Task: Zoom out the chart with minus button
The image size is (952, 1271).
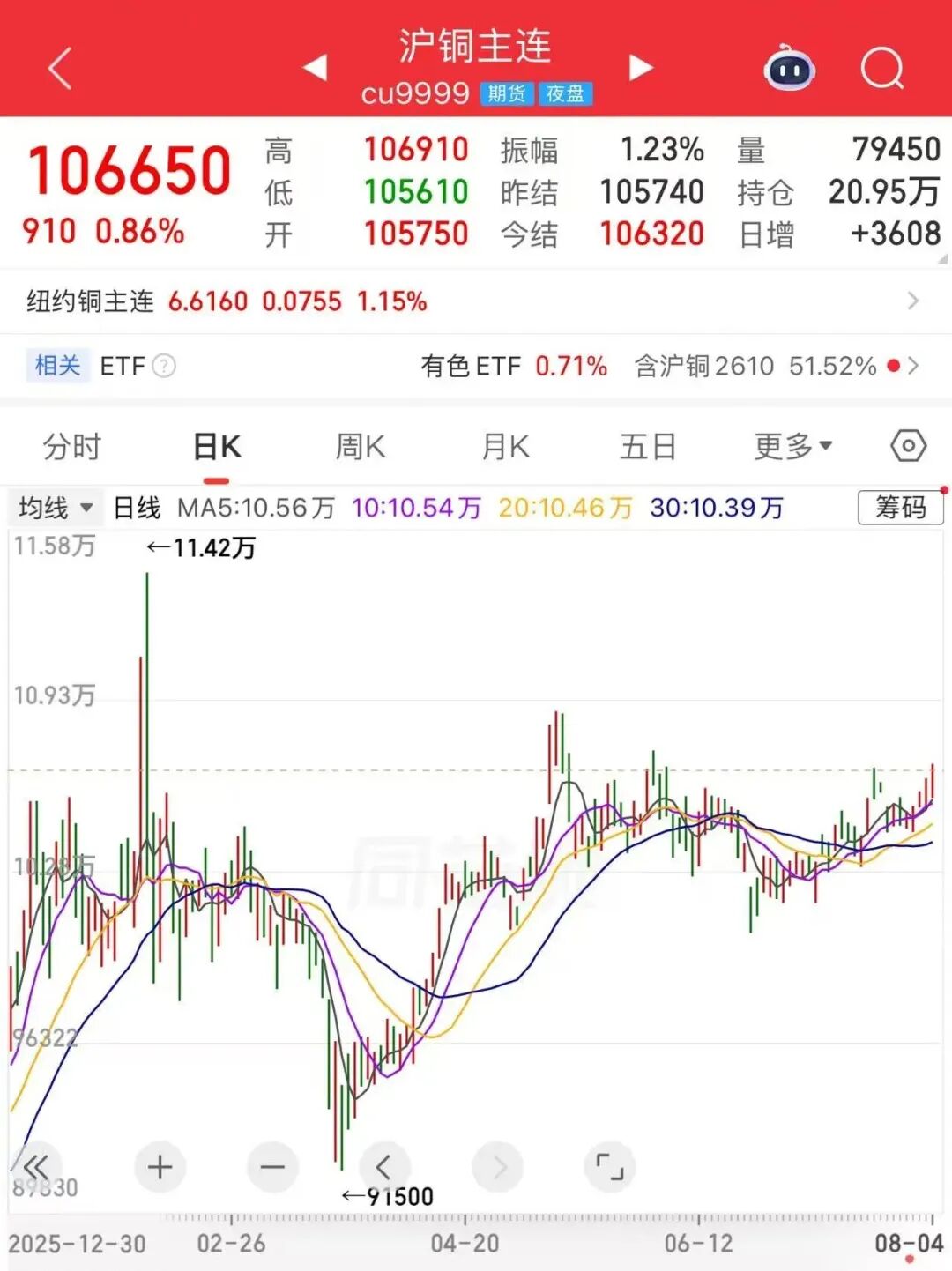Action: click(x=272, y=1167)
